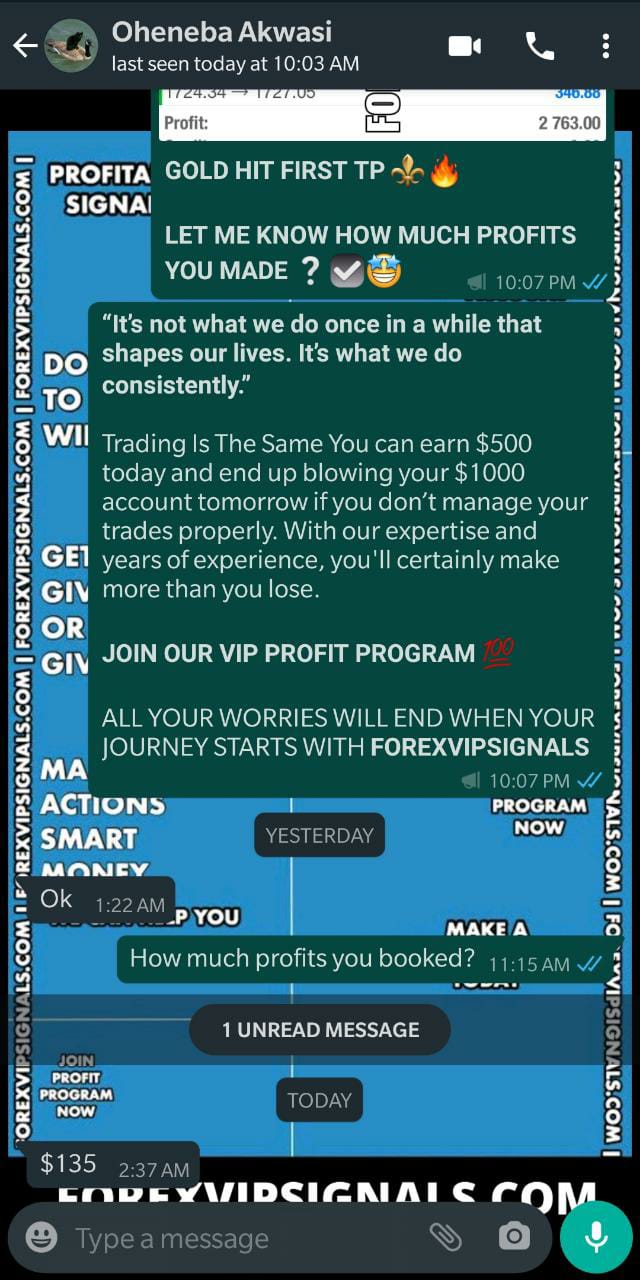This screenshot has width=640, height=1280.
Task: Go back to the chat list
Action: pyautogui.click(x=25, y=46)
